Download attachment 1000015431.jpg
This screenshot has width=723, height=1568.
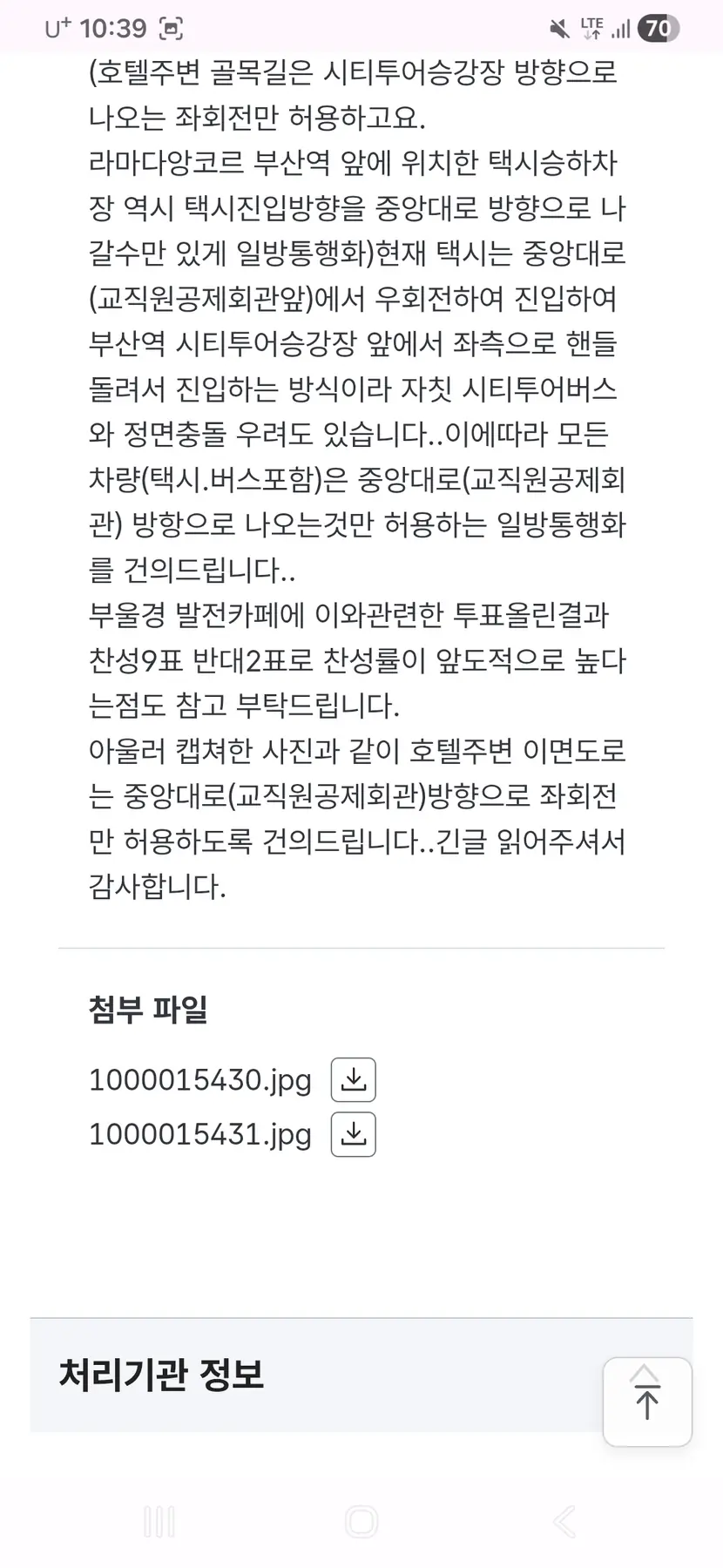(353, 1134)
